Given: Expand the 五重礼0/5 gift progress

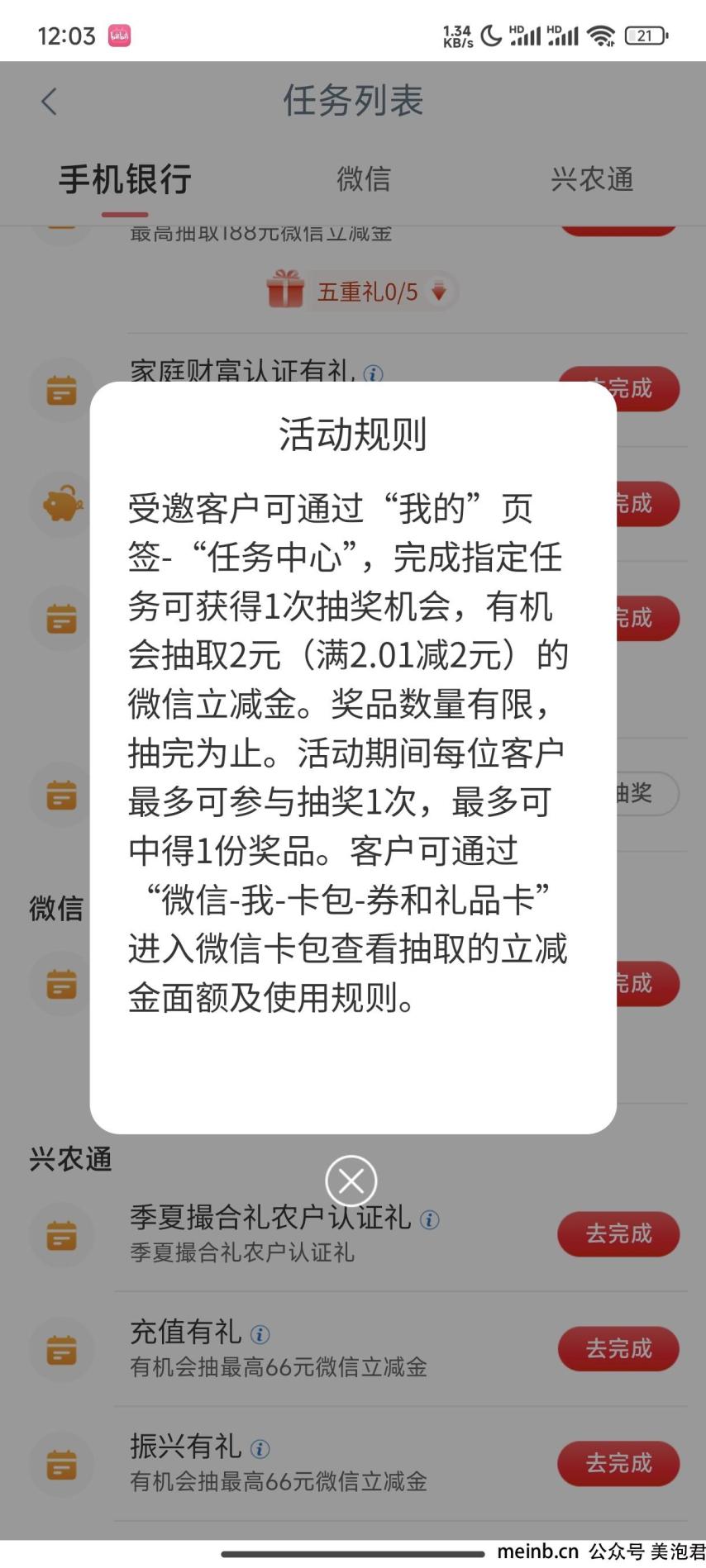Looking at the screenshot, I should coord(439,292).
